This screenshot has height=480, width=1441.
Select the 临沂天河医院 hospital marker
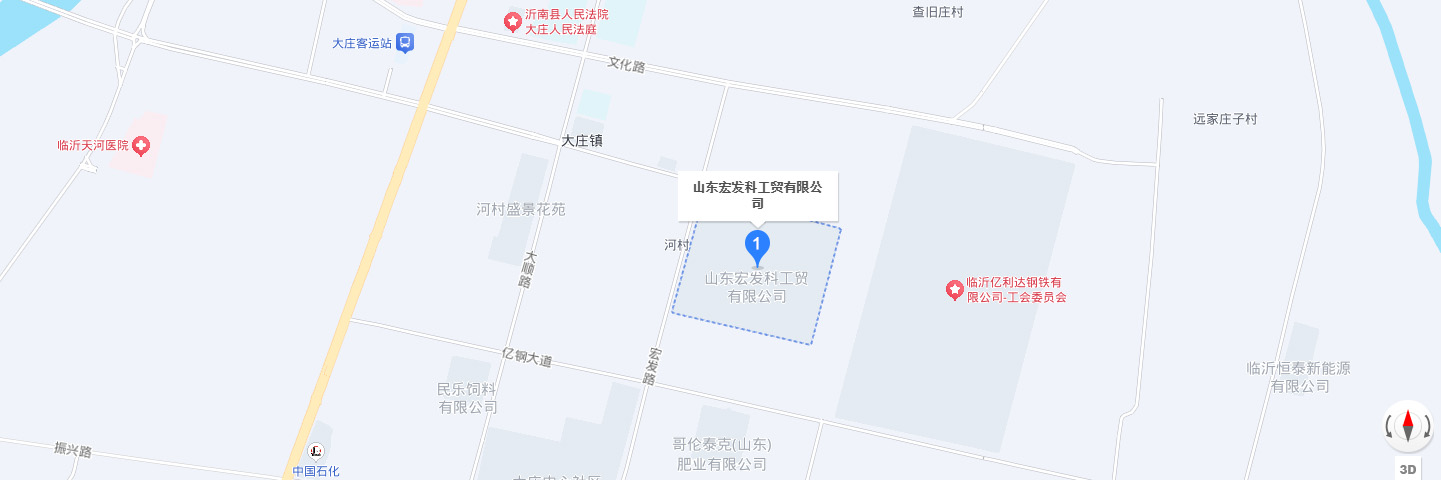[x=141, y=146]
